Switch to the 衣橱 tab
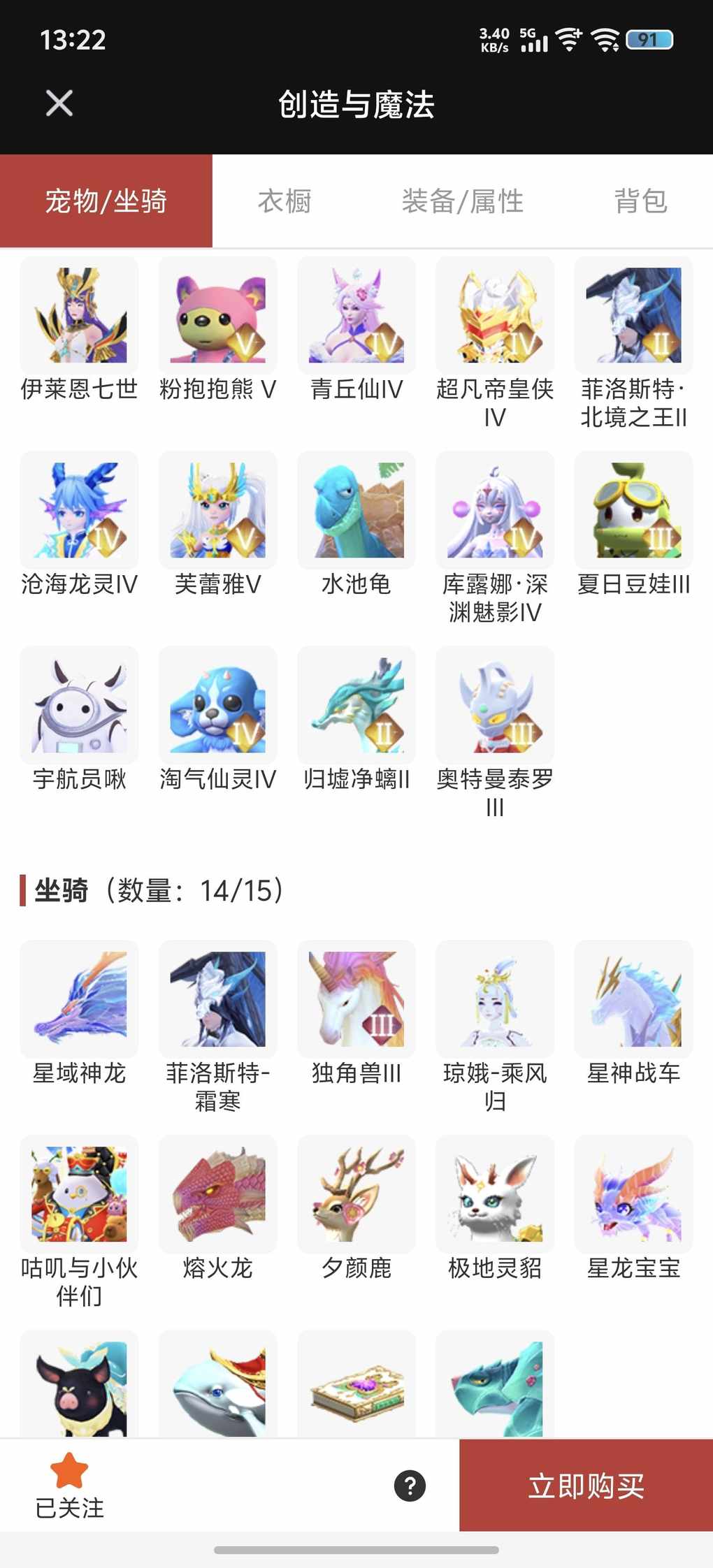Viewport: 713px width, 1568px height. [x=285, y=201]
